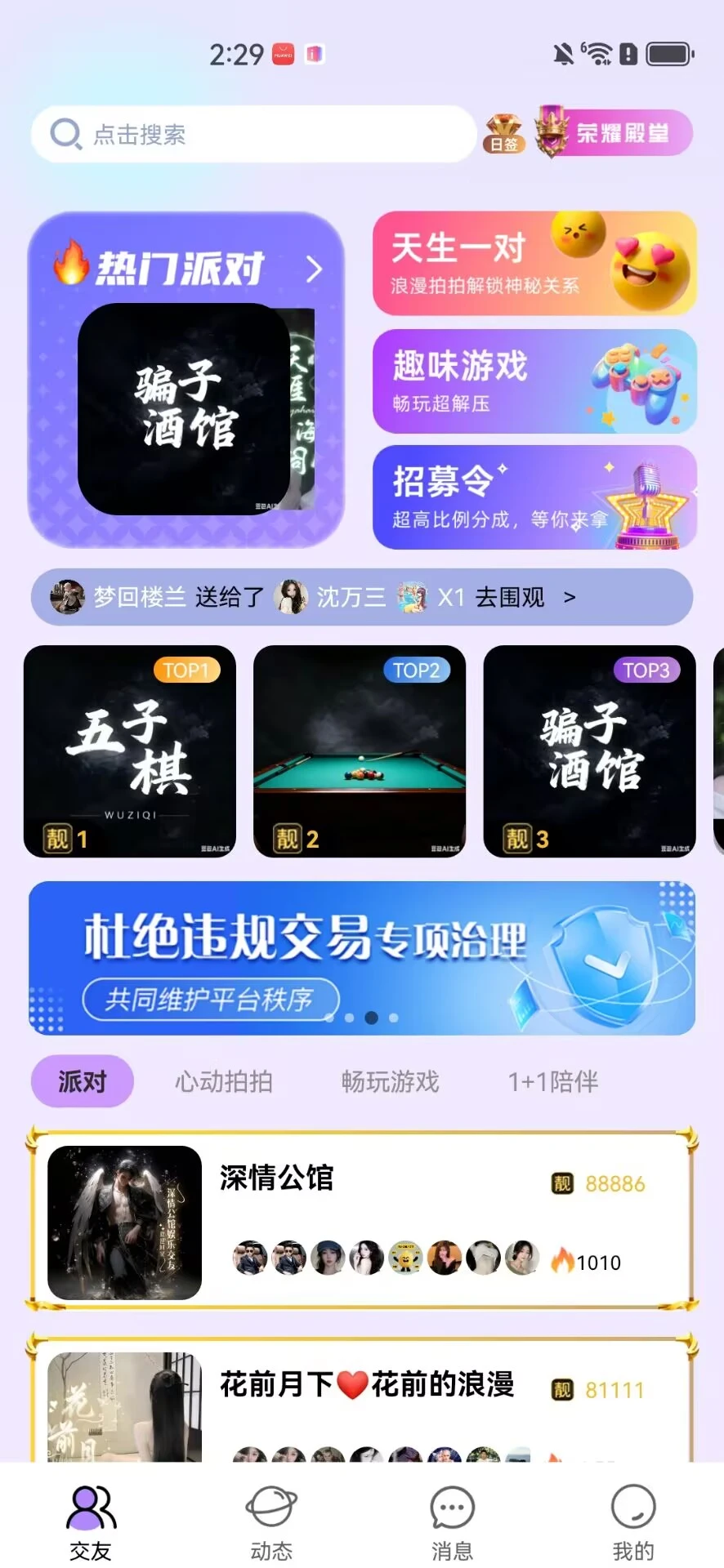Open the 消息 tab
The image size is (724, 1568).
click(452, 1521)
